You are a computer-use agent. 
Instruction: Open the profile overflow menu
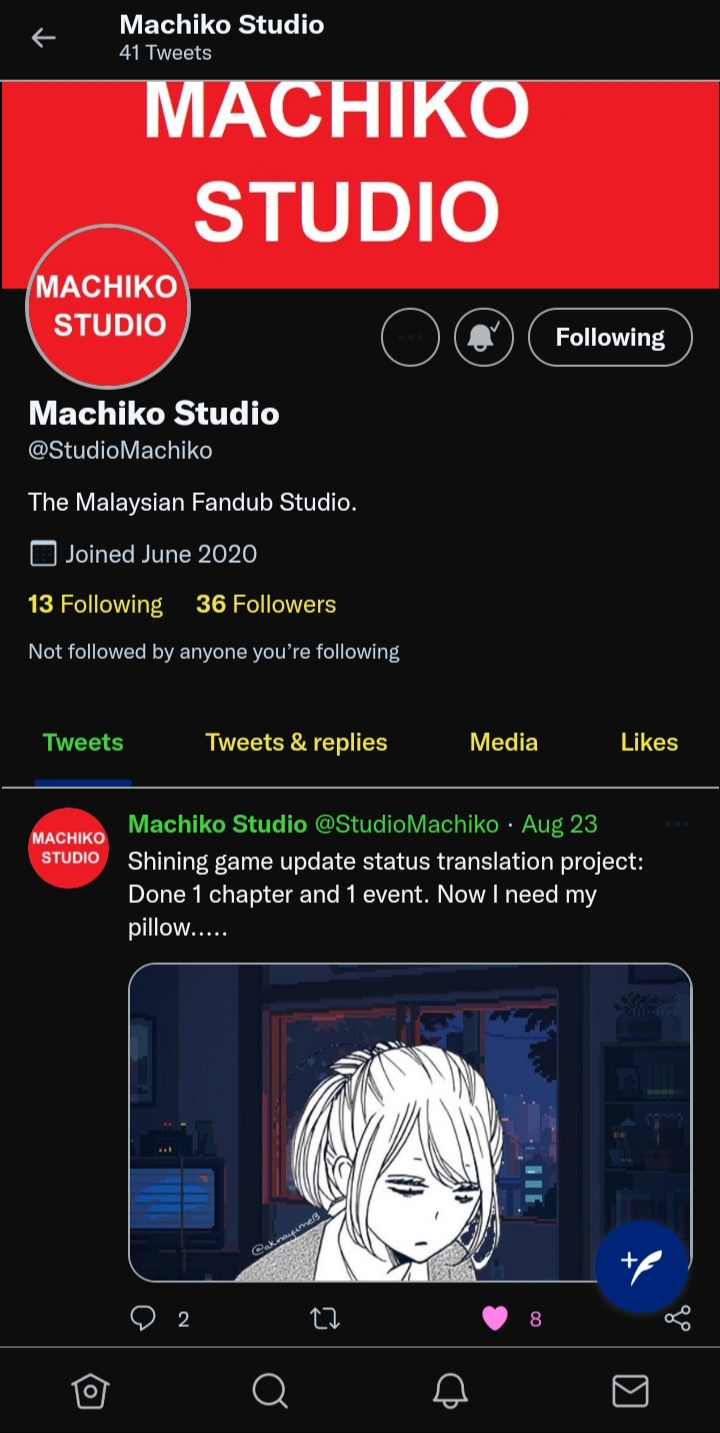(410, 337)
